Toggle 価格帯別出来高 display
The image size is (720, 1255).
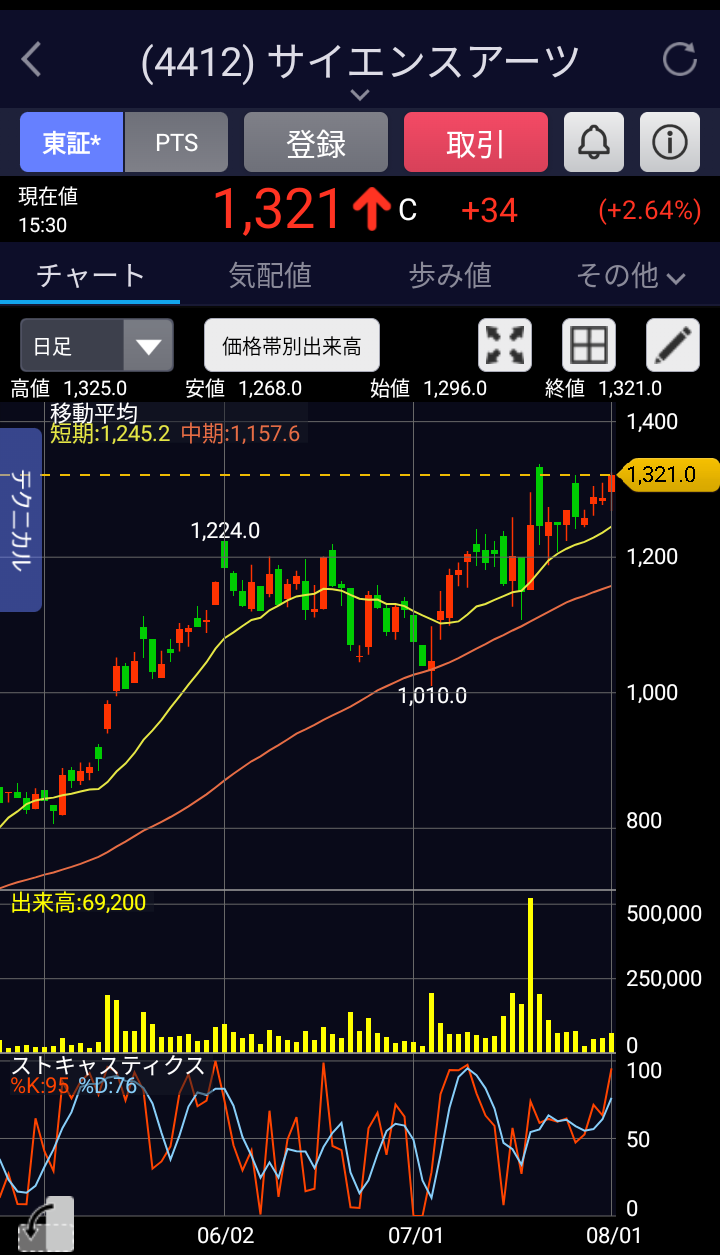(x=292, y=346)
